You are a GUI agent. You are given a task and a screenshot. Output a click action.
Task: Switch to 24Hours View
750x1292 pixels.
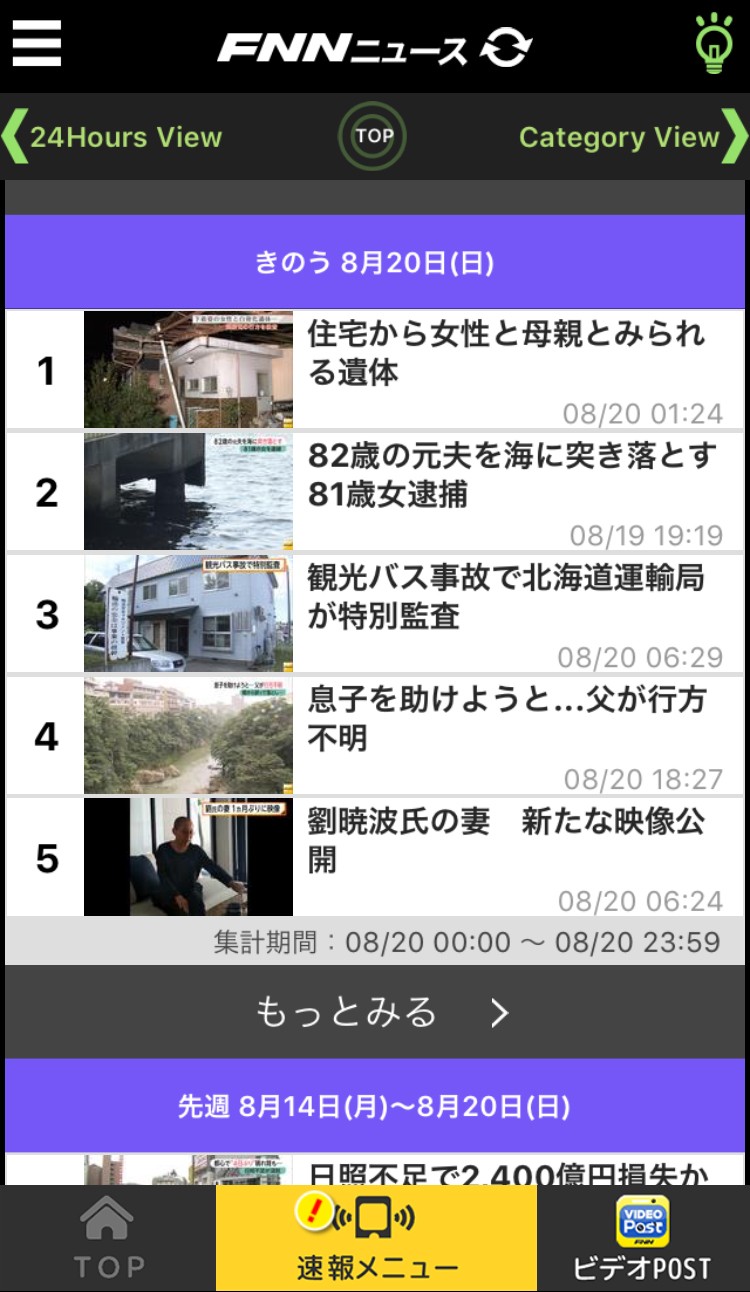(115, 137)
